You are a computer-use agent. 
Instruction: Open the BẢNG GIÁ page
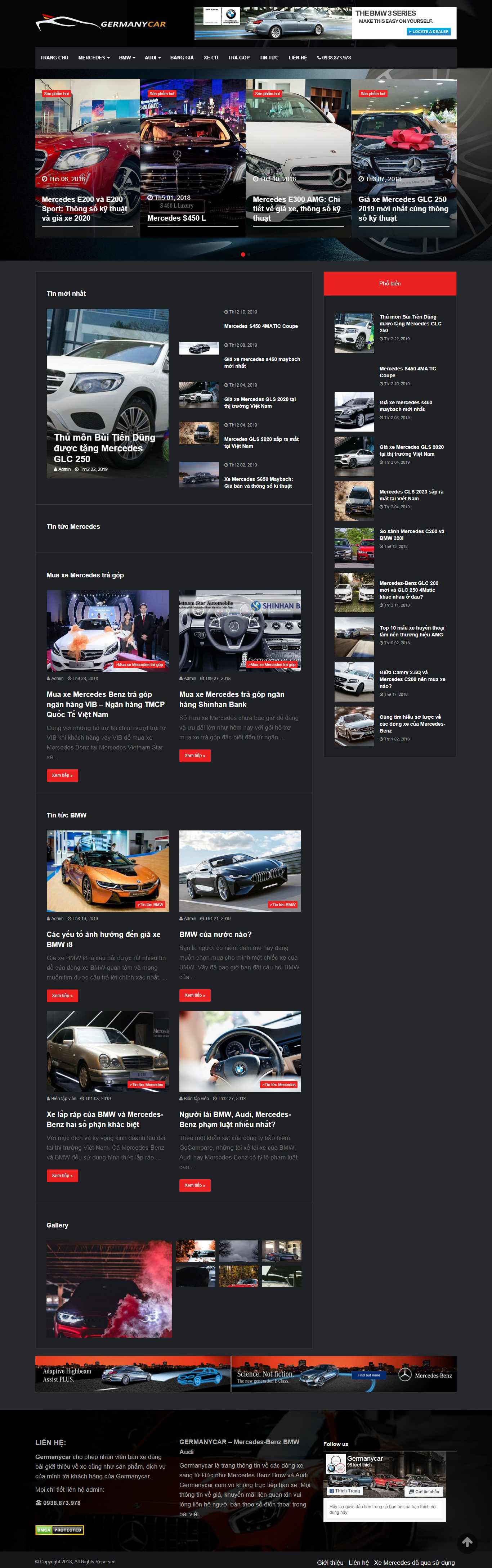pos(182,58)
